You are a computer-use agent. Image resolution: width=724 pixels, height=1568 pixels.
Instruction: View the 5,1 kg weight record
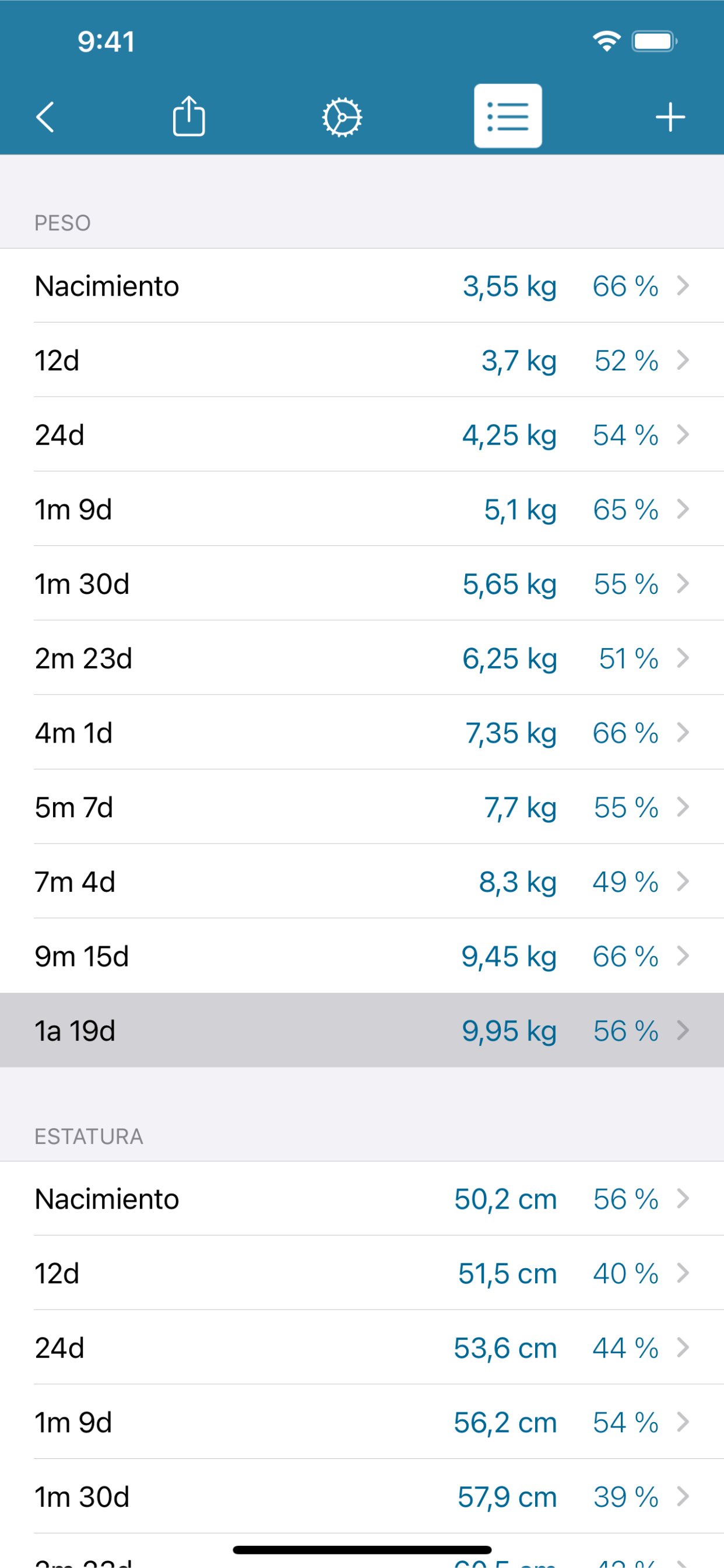point(362,509)
